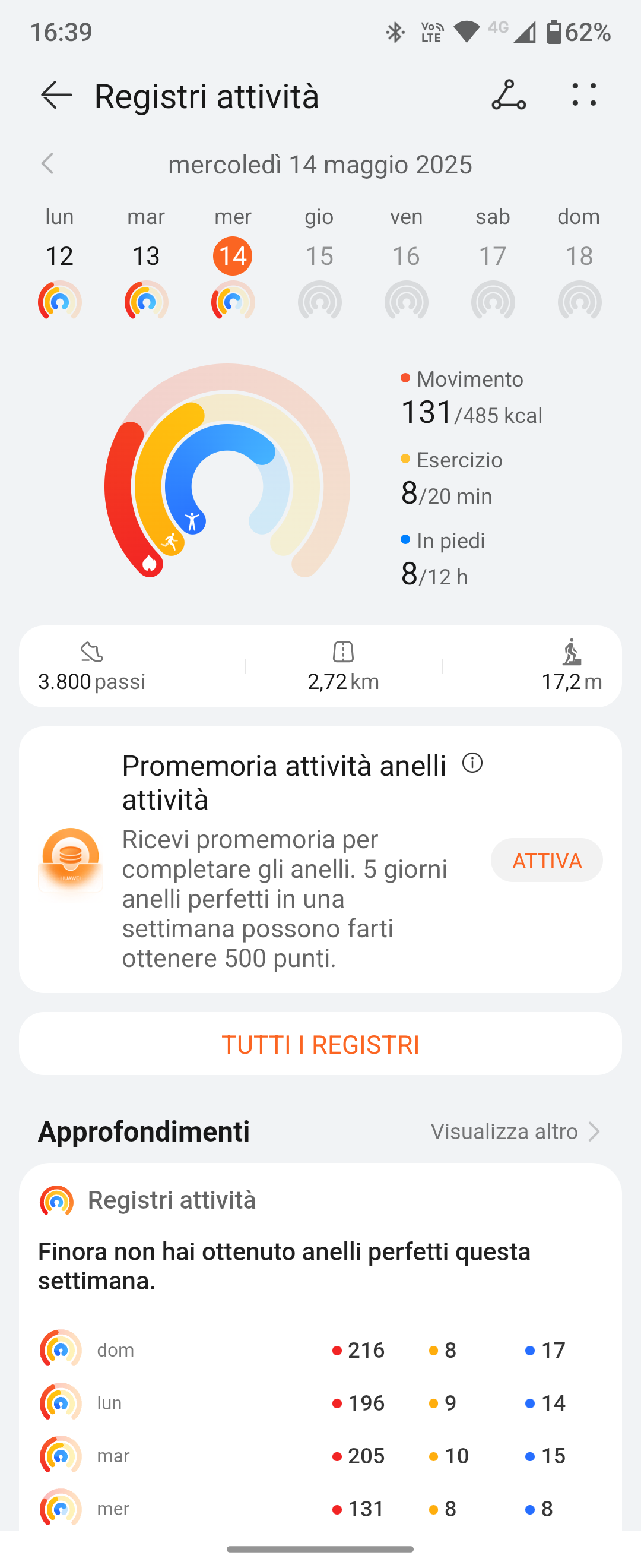Image resolution: width=641 pixels, height=1568 pixels.
Task: Open TUTTI I REGISTRI
Action: [x=320, y=1044]
